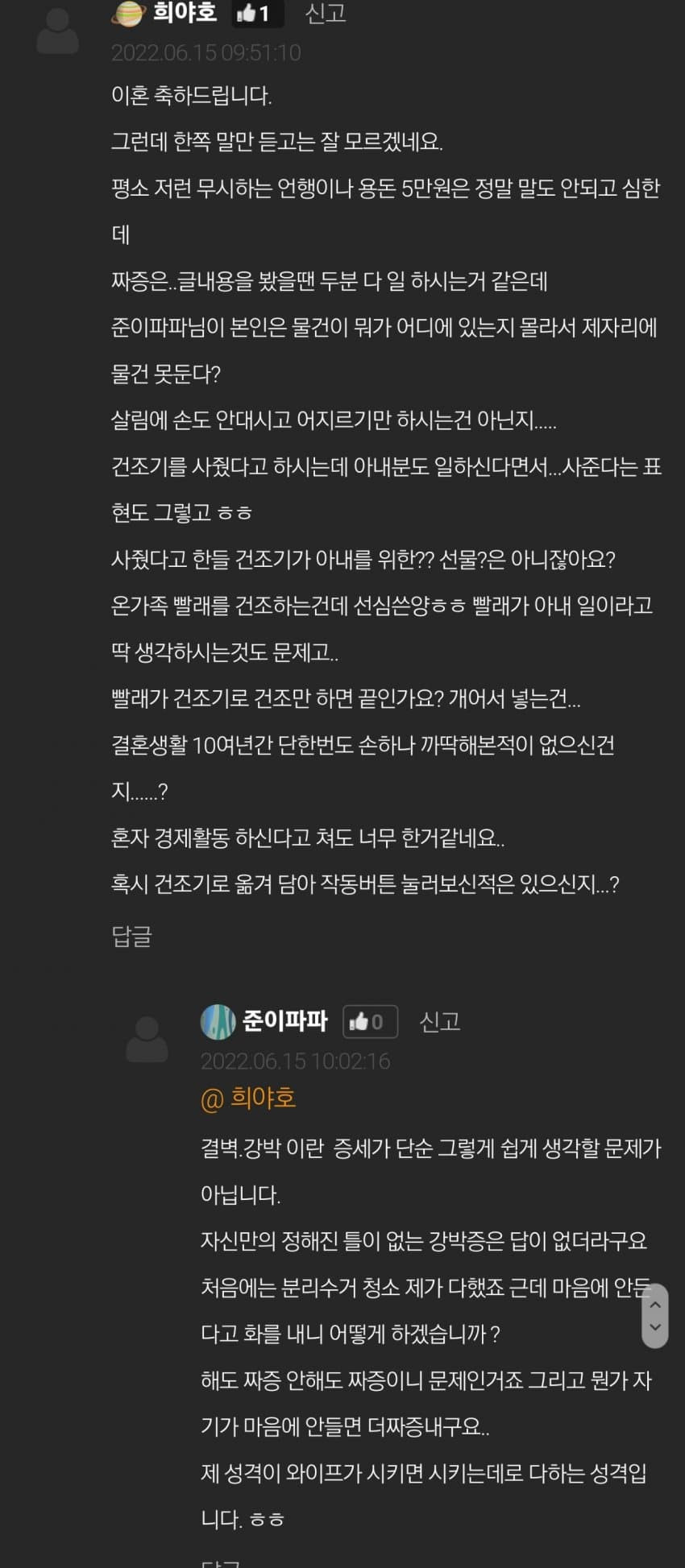The width and height of the screenshot is (685, 1568).
Task: Like 준이파파's reply
Action: 370,1022
